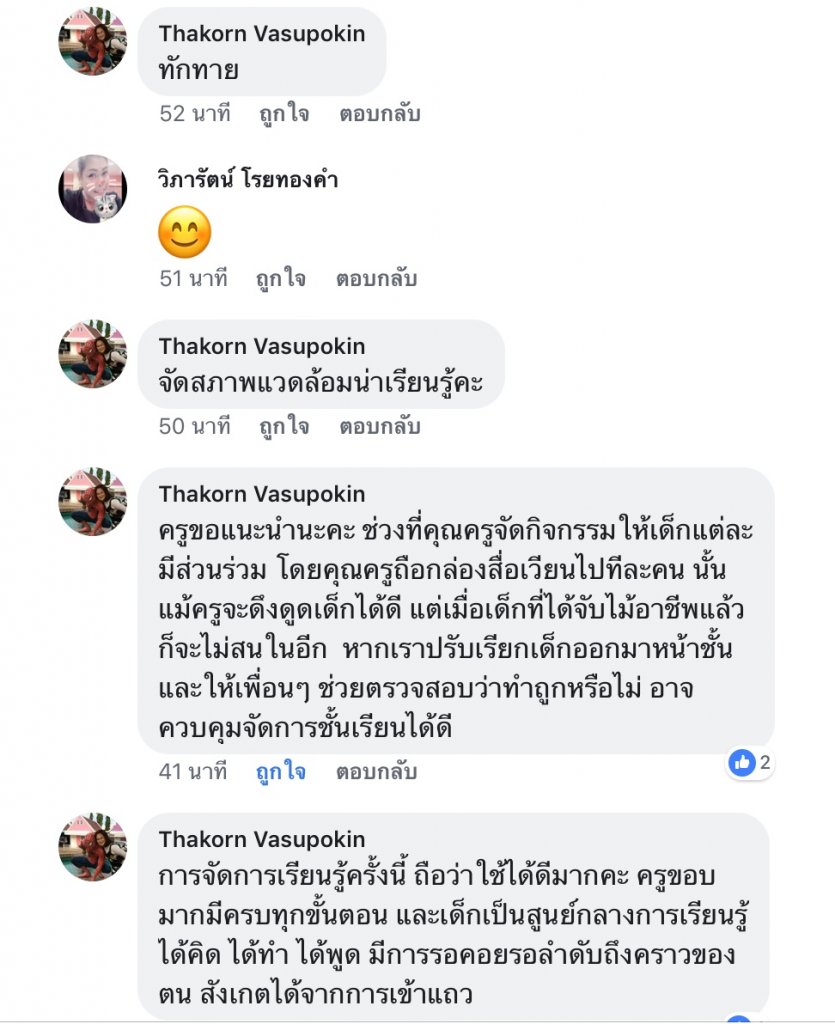The image size is (835, 1024).
Task: Like the 'จัดสภาพแวดล้อมน่าเรียนรู้คะ' comment
Action: click(283, 427)
